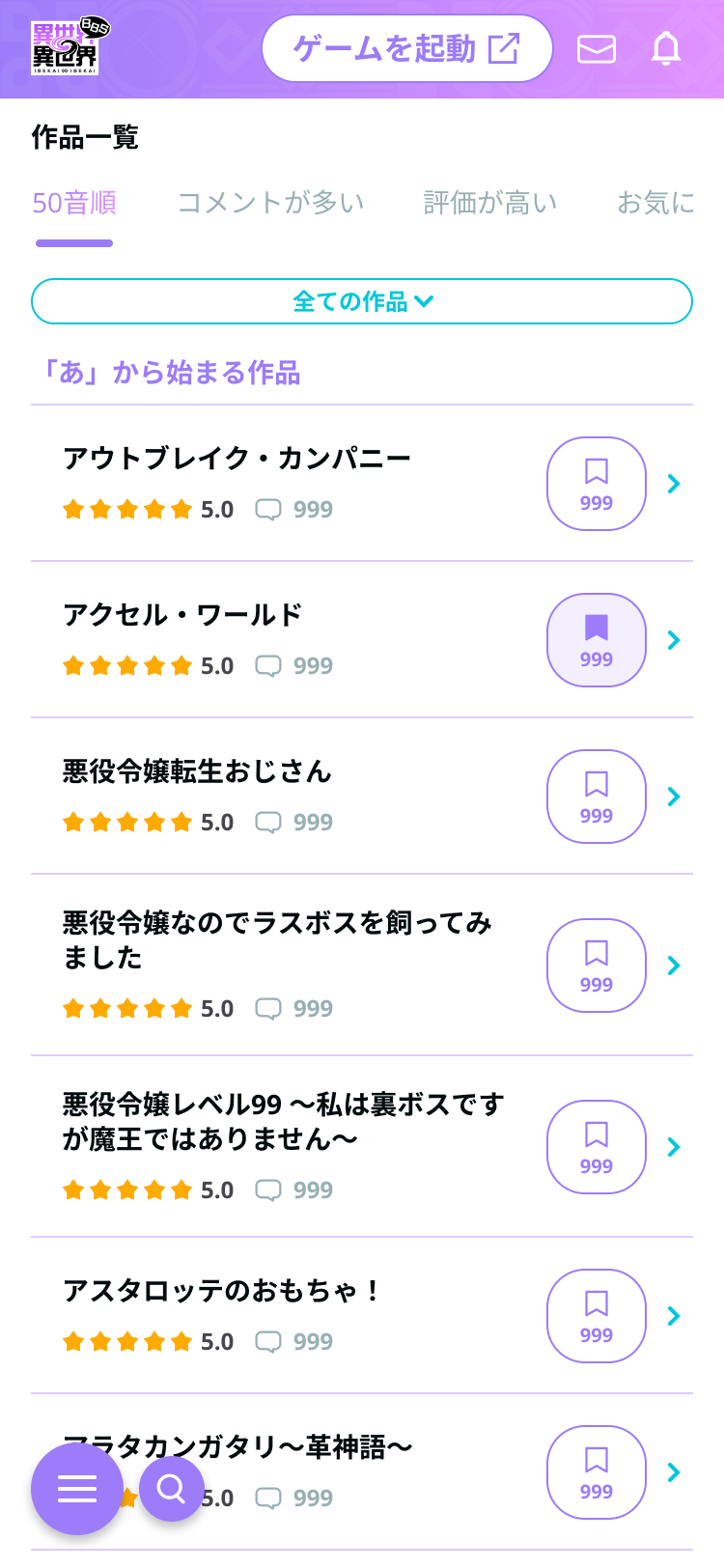Expand the 全ての作品 dropdown
This screenshot has width=724, height=1568.
coord(362,301)
